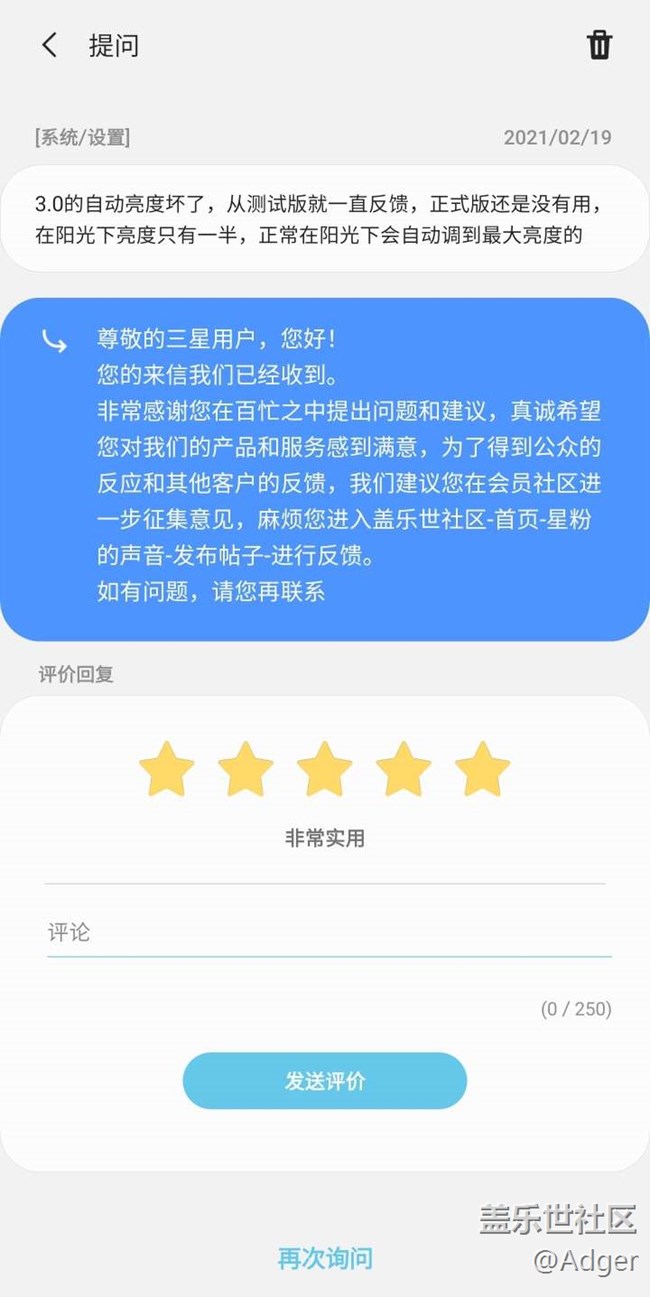The height and width of the screenshot is (1297, 650).
Task: Delete this question with the trash icon
Action: pyautogui.click(x=599, y=45)
